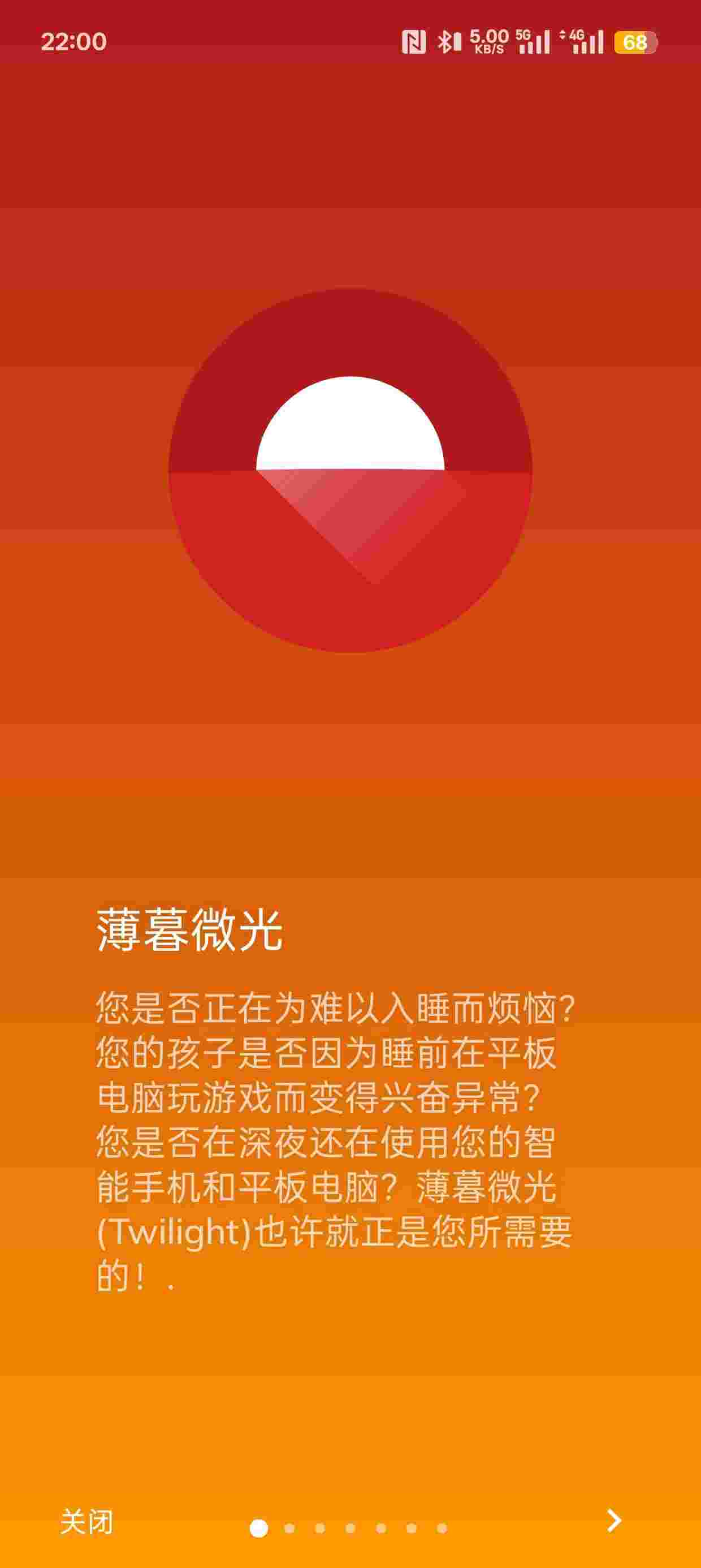Jump to the second page indicator dot
The height and width of the screenshot is (1568, 701).
[289, 1528]
